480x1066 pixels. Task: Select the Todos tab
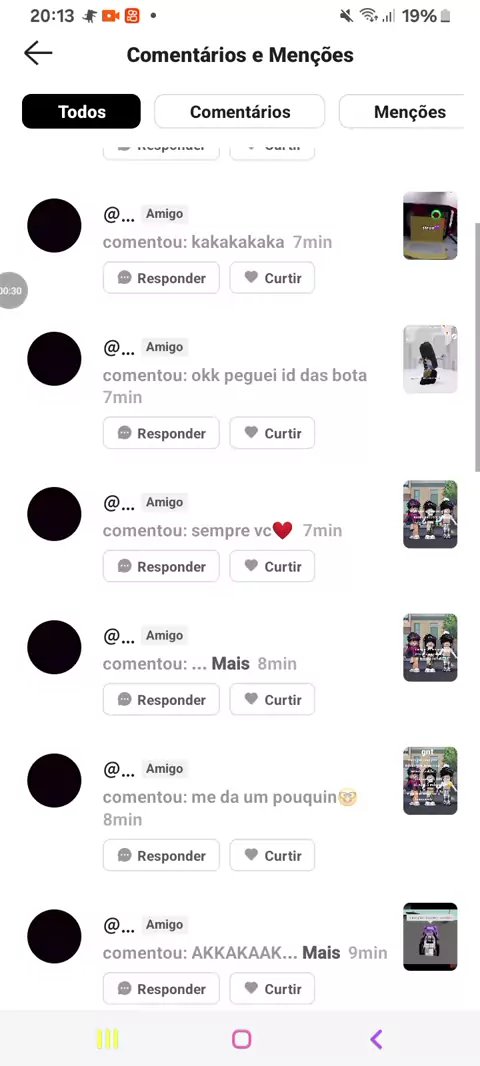click(x=82, y=111)
